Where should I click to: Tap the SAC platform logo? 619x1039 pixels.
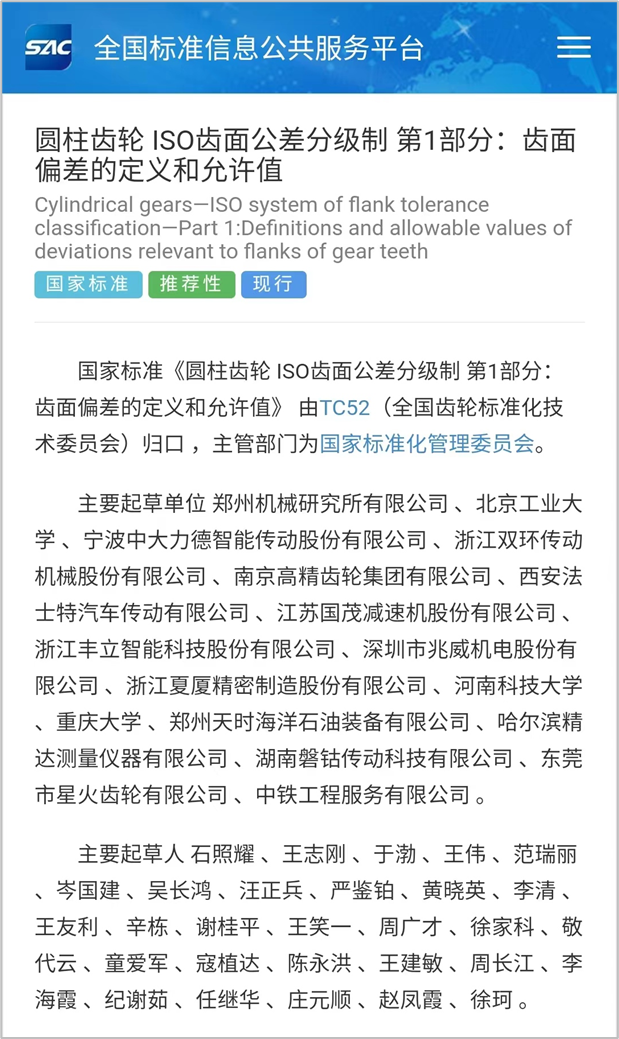[48, 47]
